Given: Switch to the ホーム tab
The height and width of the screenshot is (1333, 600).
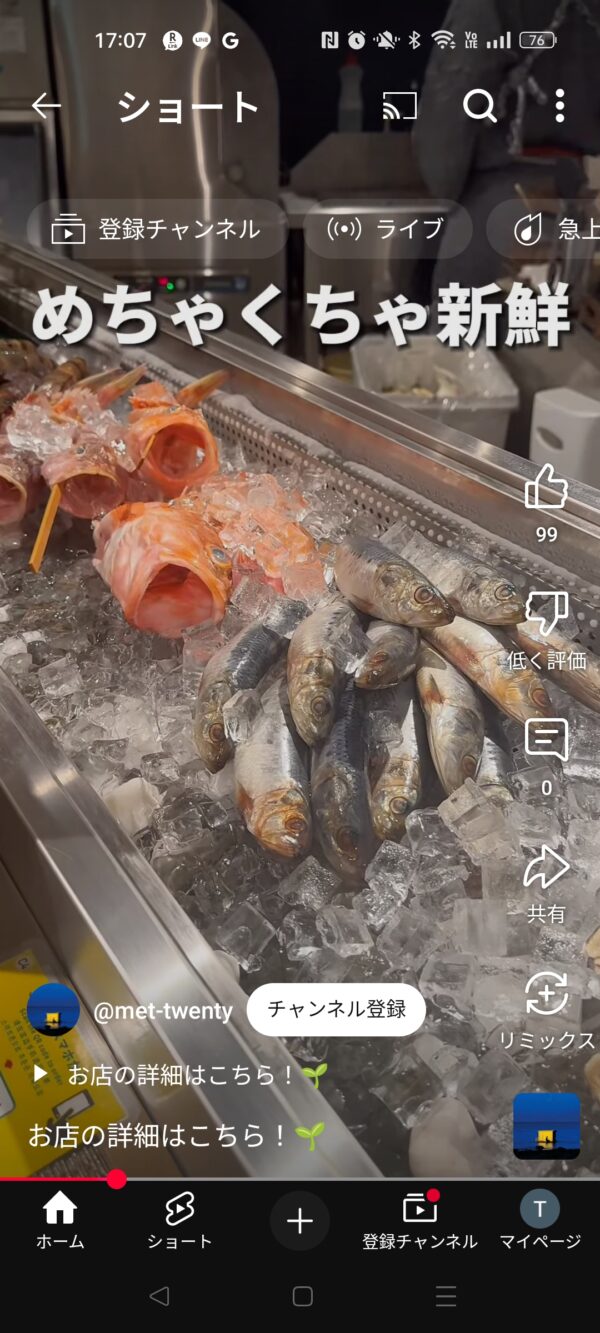Looking at the screenshot, I should [x=60, y=1221].
